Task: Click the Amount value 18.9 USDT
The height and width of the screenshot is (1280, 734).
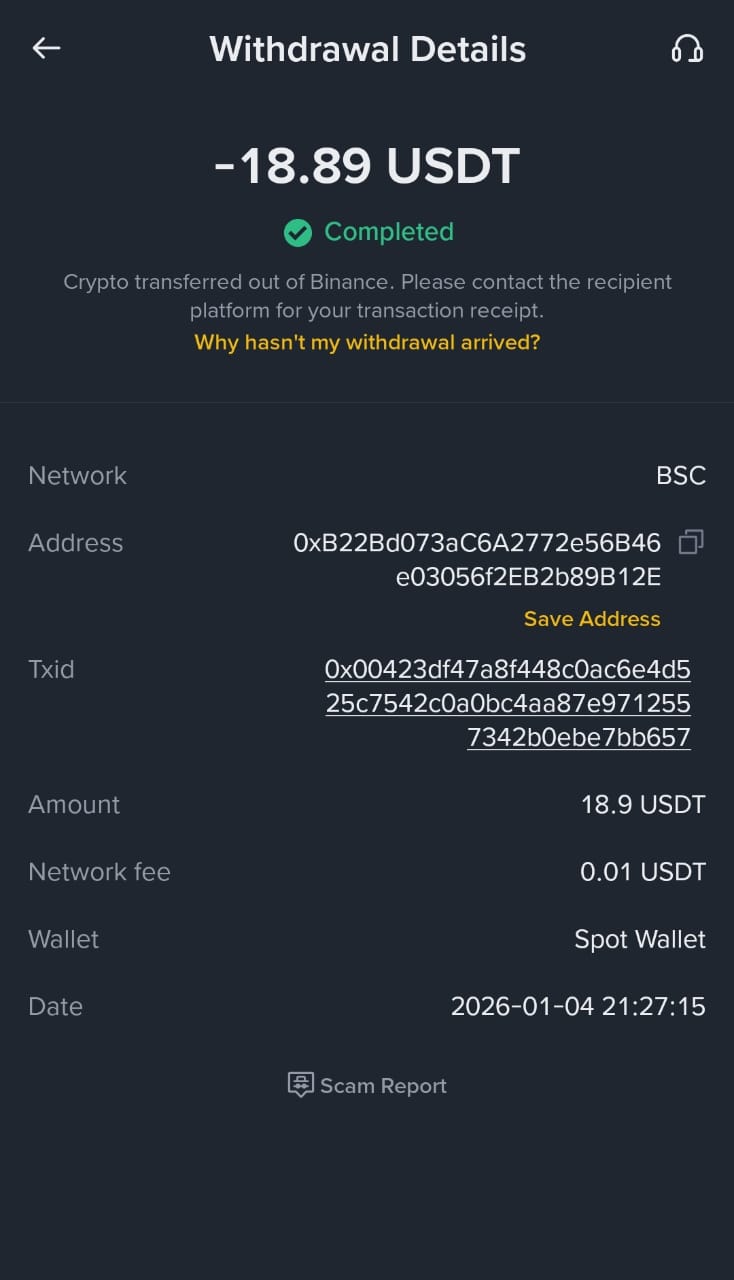Action: 643,804
